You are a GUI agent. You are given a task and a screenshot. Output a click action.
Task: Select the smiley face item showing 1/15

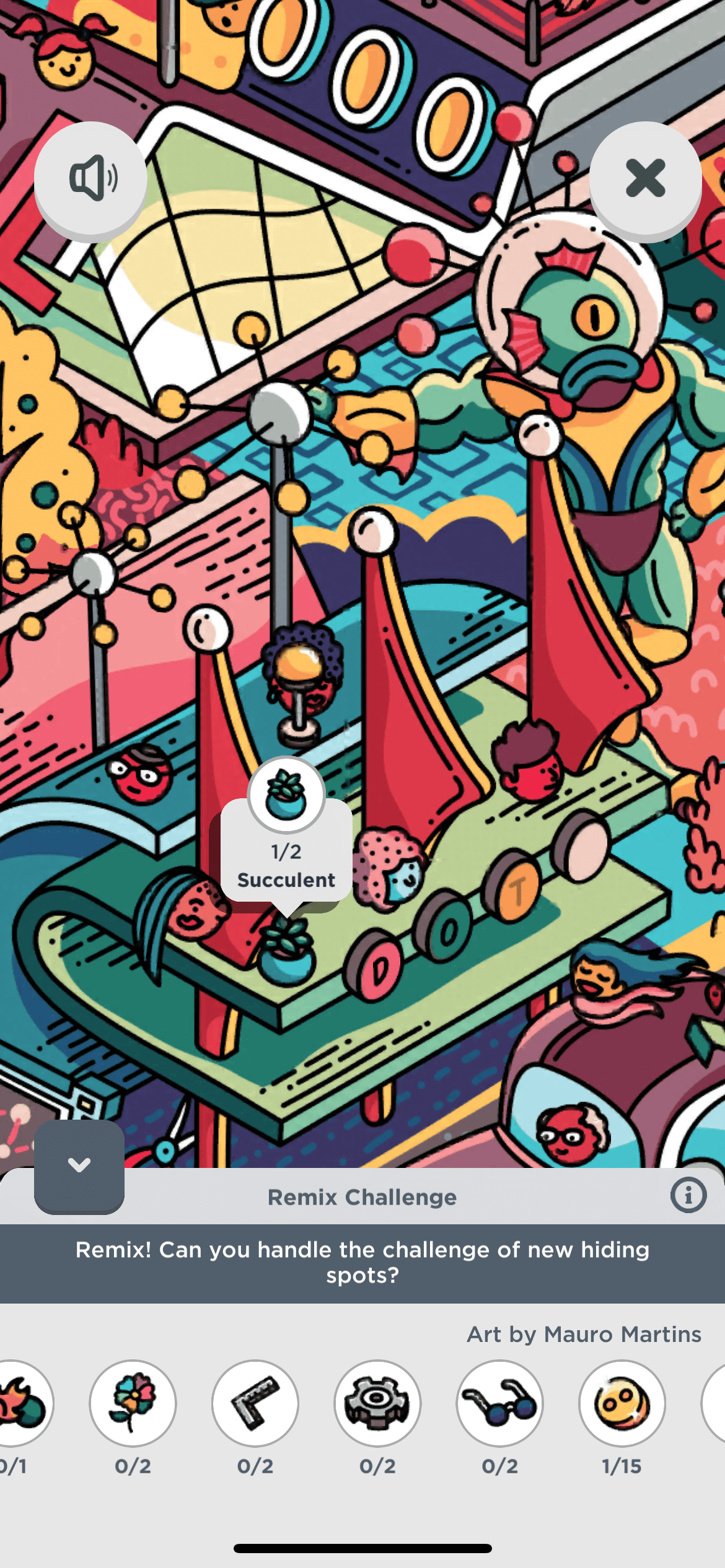(x=622, y=1403)
